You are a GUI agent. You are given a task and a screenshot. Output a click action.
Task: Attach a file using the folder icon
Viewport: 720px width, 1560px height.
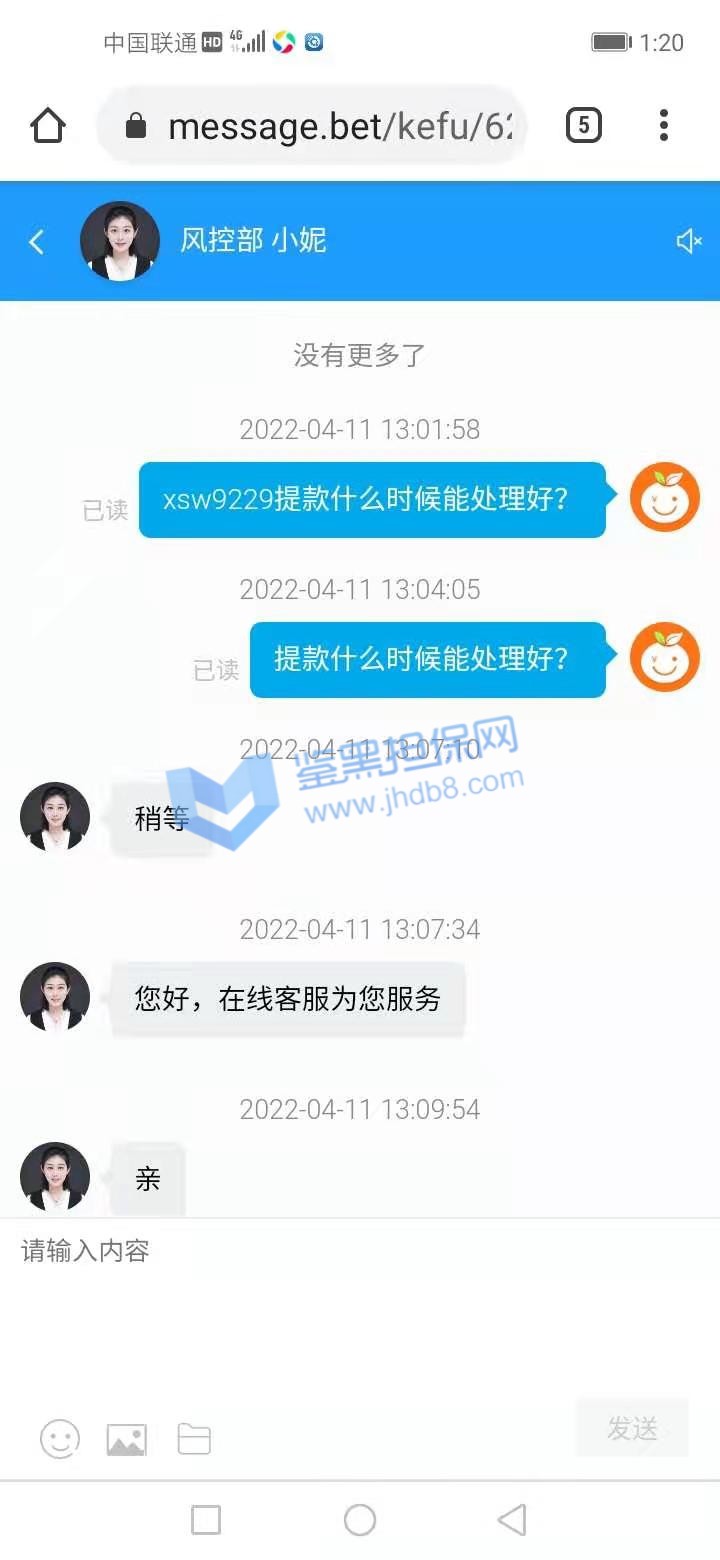tap(194, 1439)
